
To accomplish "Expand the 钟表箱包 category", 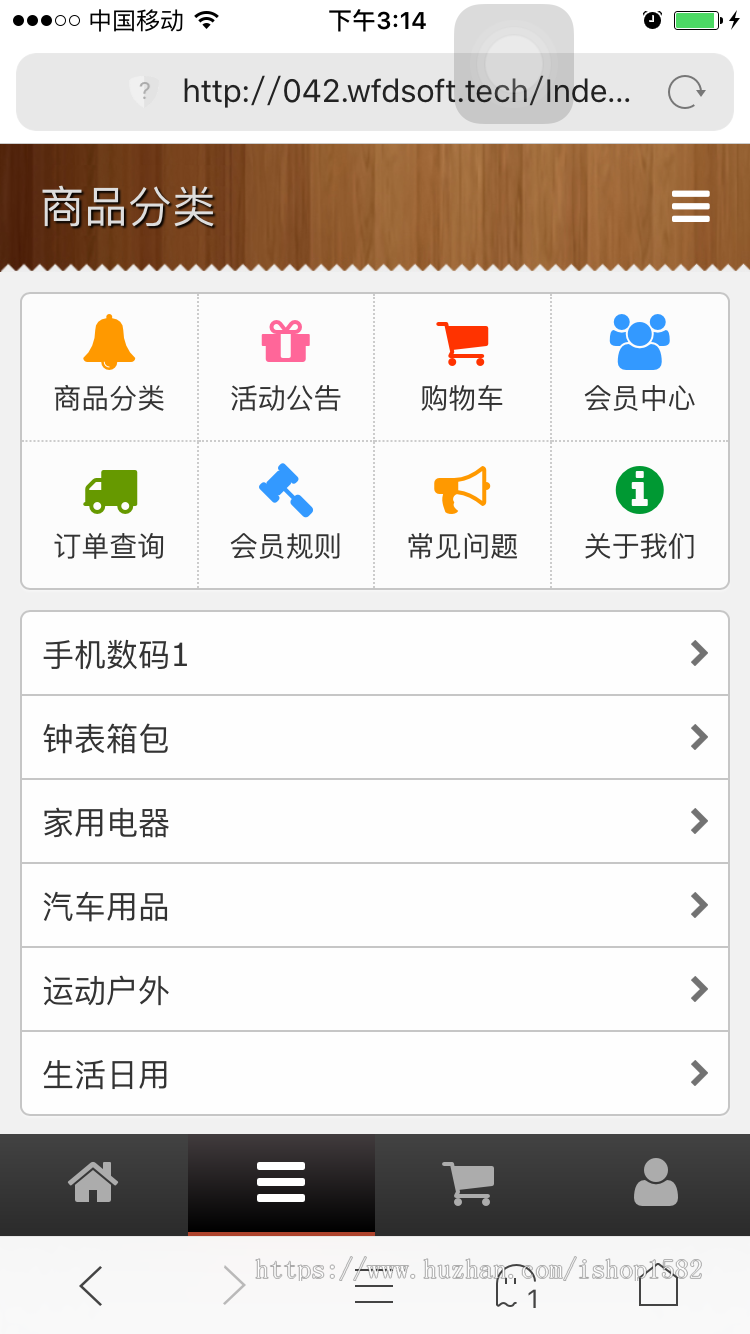I will [375, 737].
